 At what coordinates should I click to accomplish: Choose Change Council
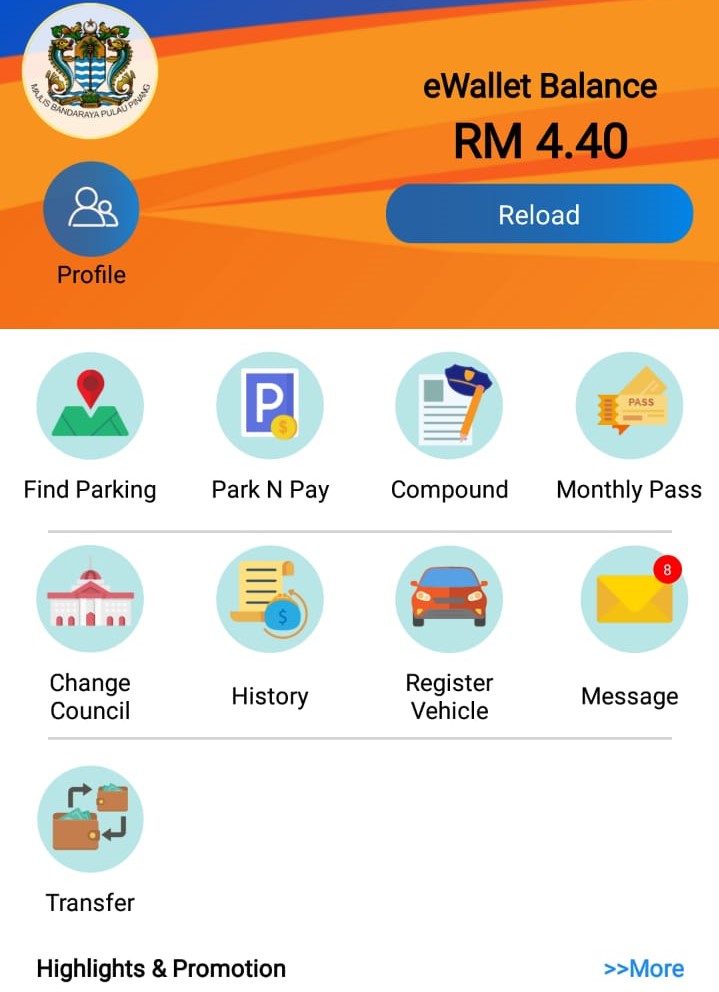pos(90,599)
